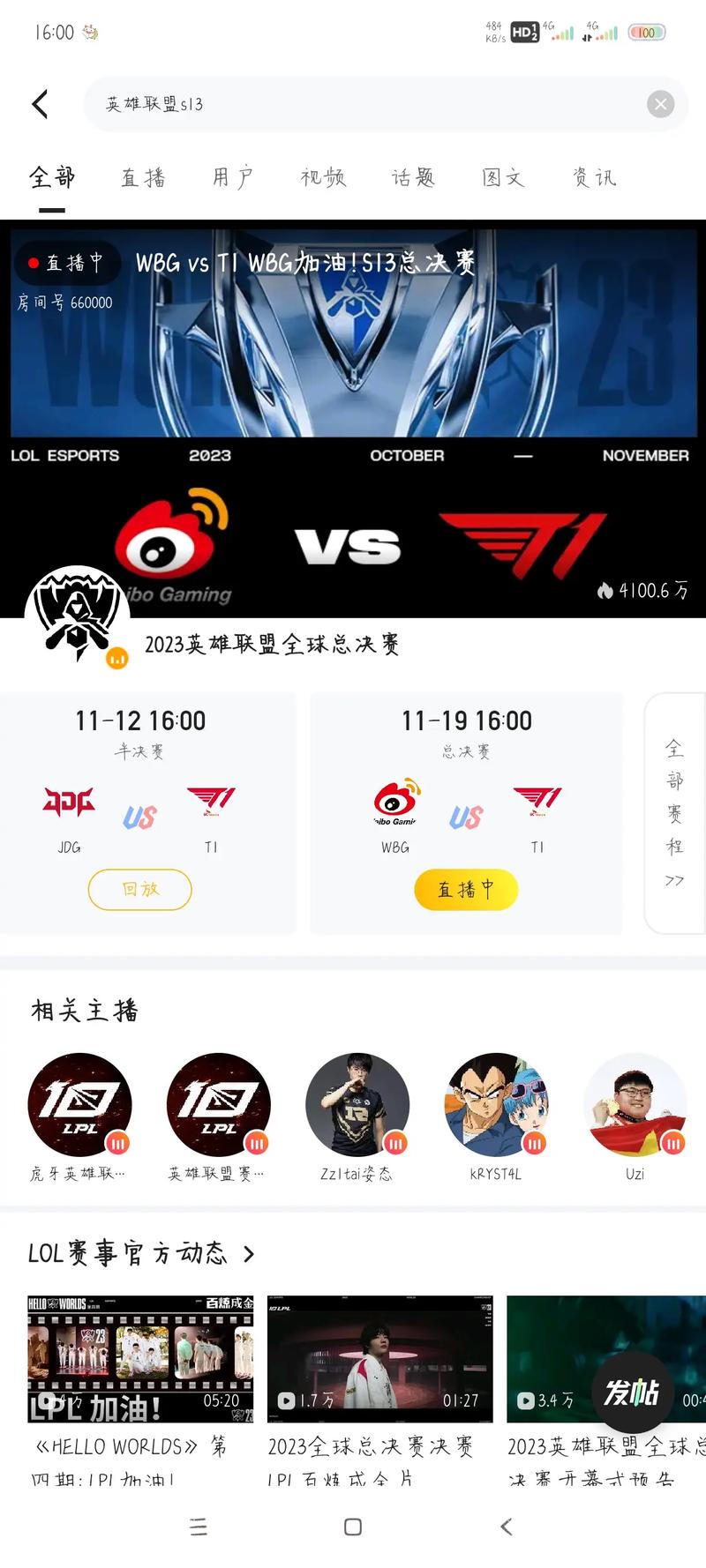Clear the search text 英雄联盟s13
This screenshot has width=706, height=1568.
click(660, 104)
